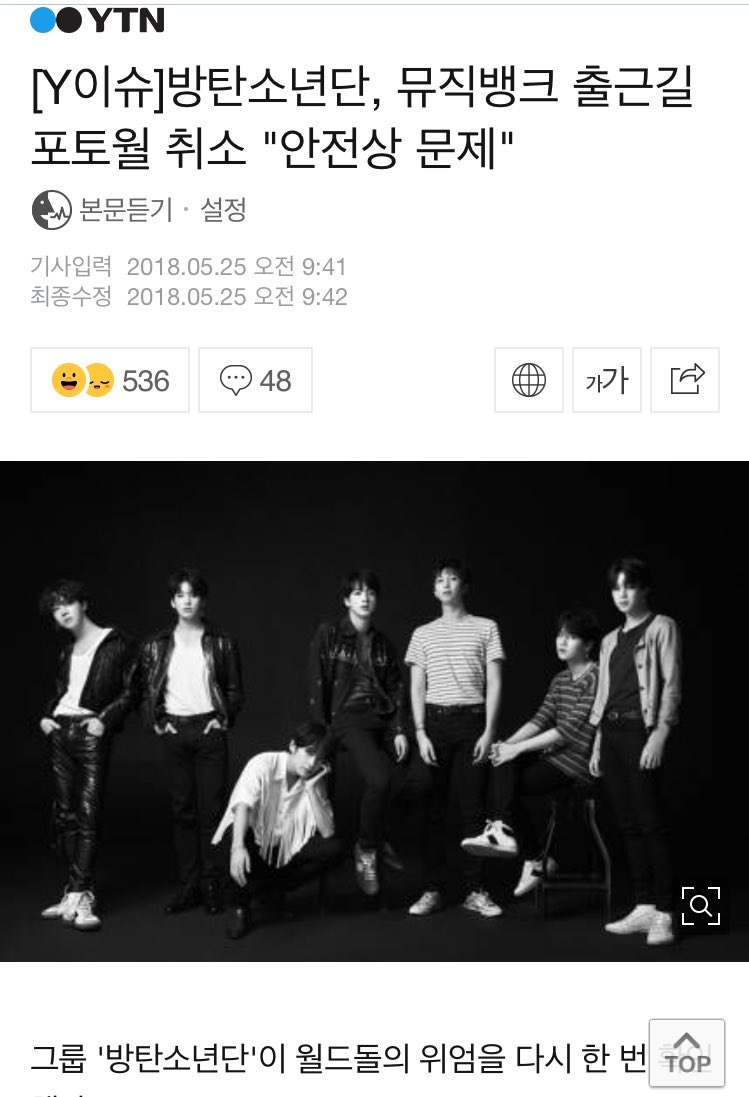Change font size with 가가 button
Viewport: 749px width, 1097px height.
[x=607, y=380]
